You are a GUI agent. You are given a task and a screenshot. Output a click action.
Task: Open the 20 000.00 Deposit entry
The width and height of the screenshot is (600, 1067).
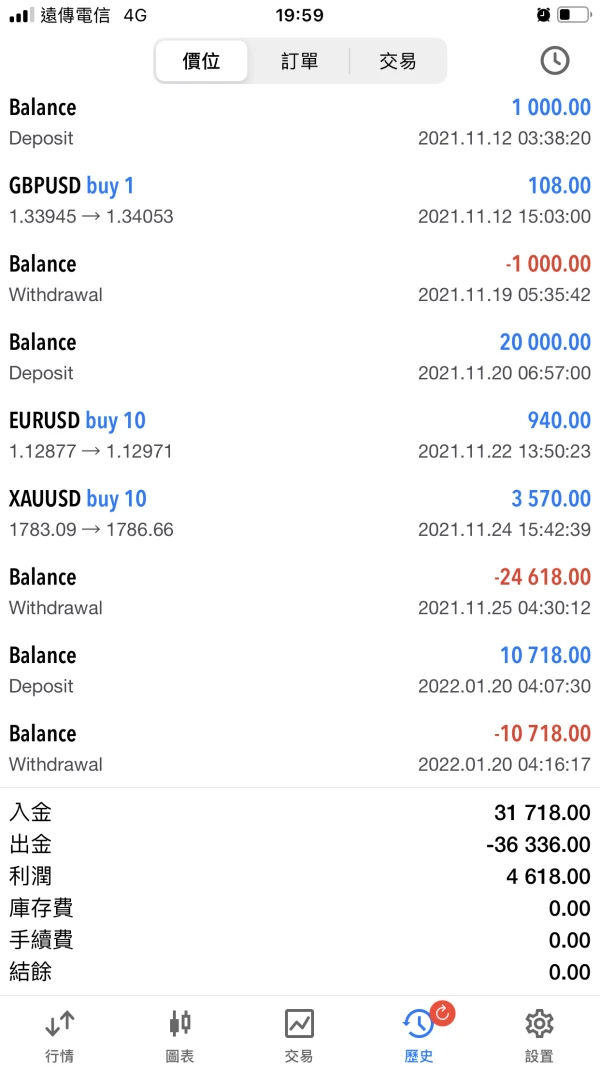click(300, 357)
